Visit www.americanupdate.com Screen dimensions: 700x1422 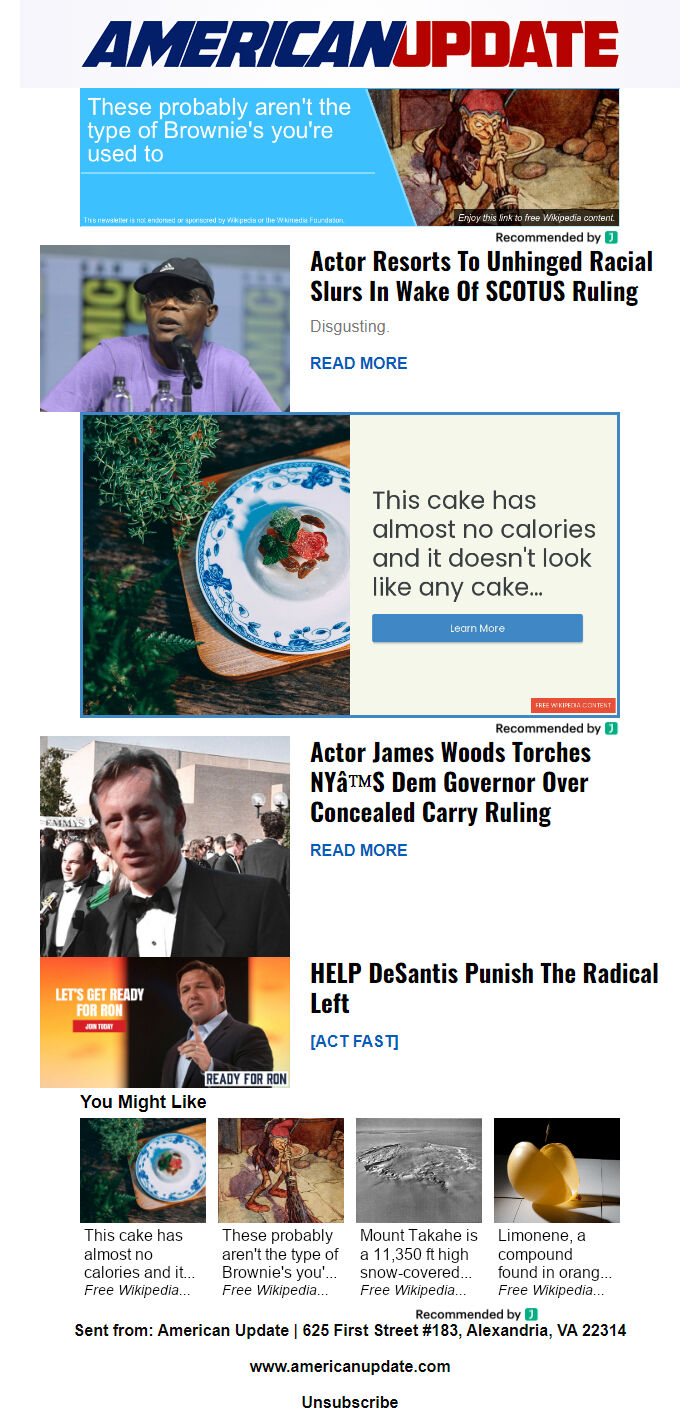350,1367
